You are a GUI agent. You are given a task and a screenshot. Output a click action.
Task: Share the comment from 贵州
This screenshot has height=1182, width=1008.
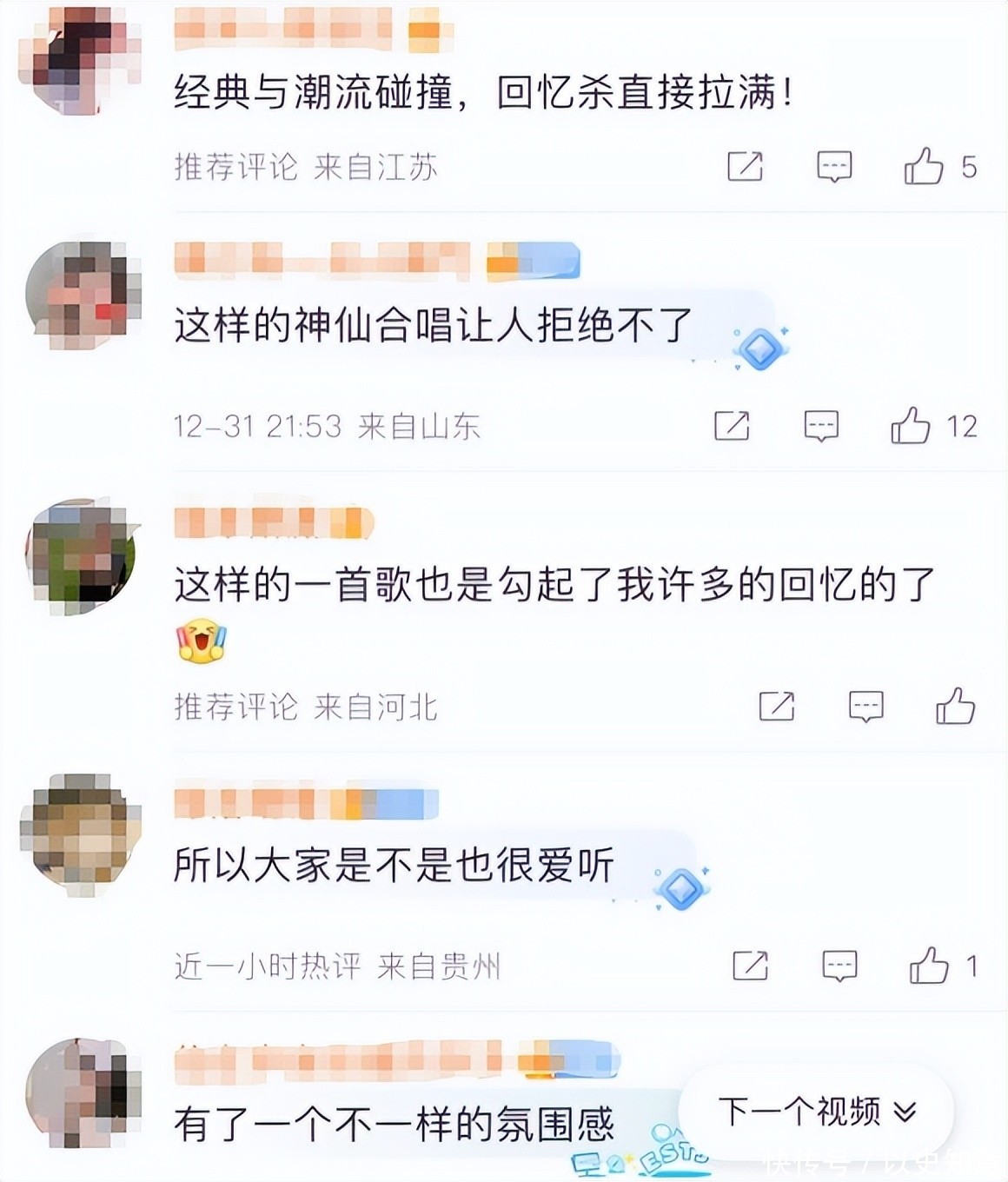[751, 965]
